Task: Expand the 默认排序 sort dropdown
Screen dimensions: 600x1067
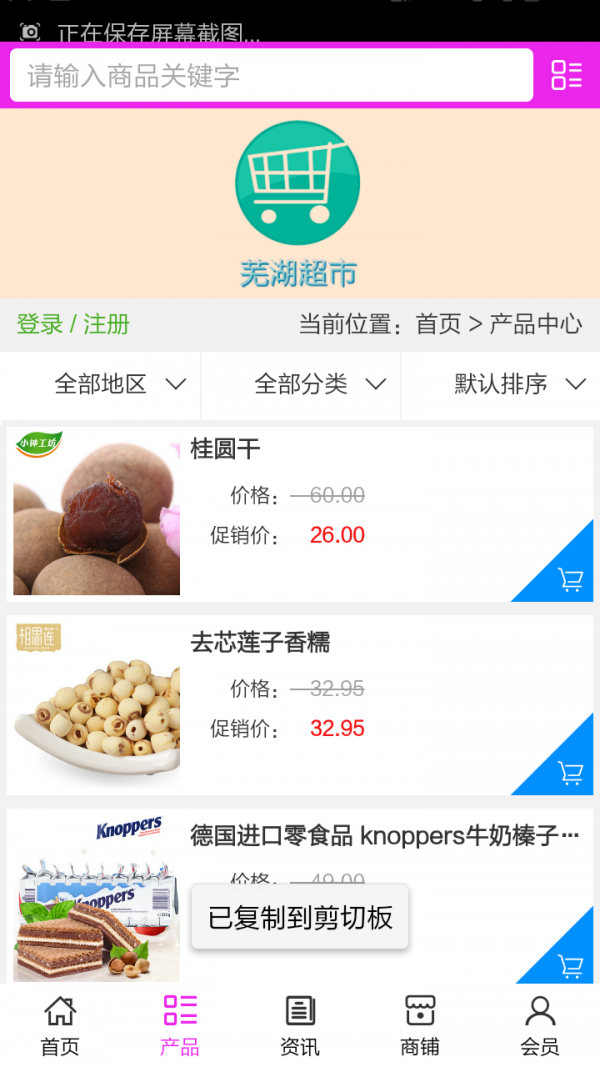Action: (x=520, y=384)
